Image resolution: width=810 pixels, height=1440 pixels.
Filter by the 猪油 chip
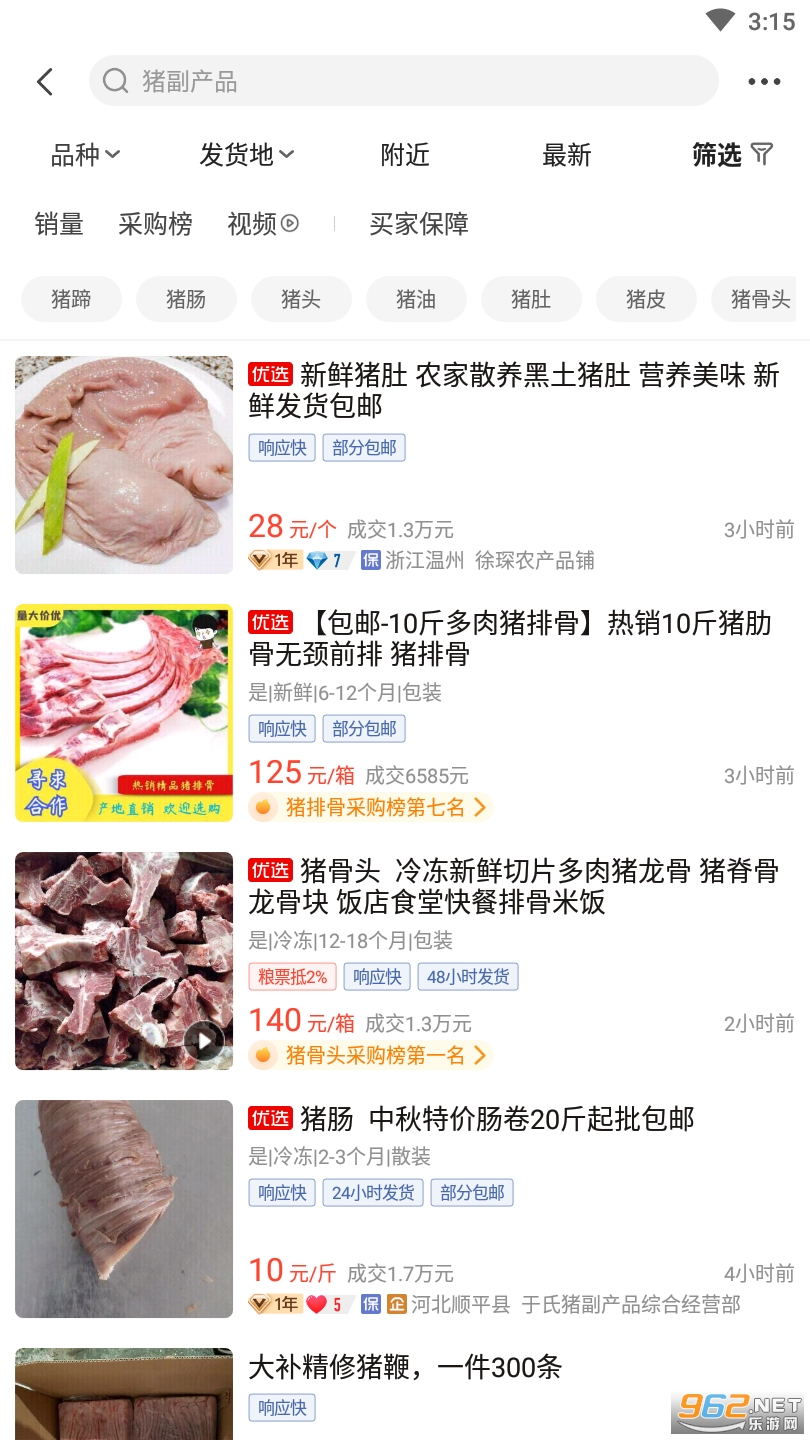pyautogui.click(x=416, y=299)
